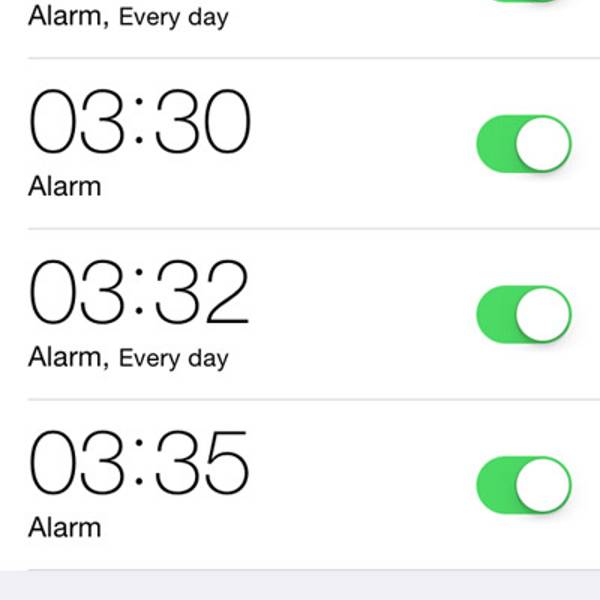
Task: Turn off the 03:30 alarm
Action: (524, 145)
